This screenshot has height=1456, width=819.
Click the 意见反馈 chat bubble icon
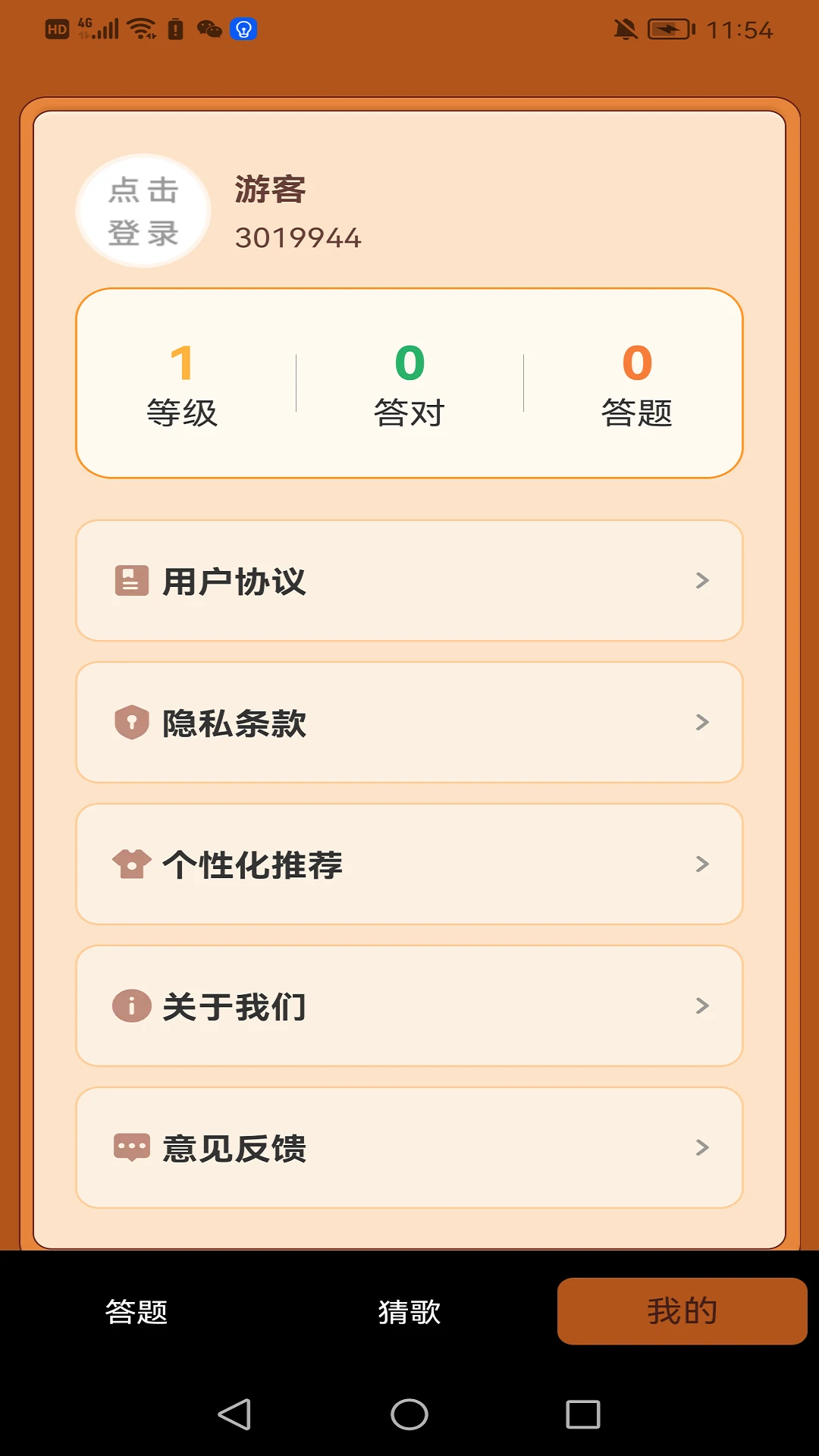[x=130, y=1148]
